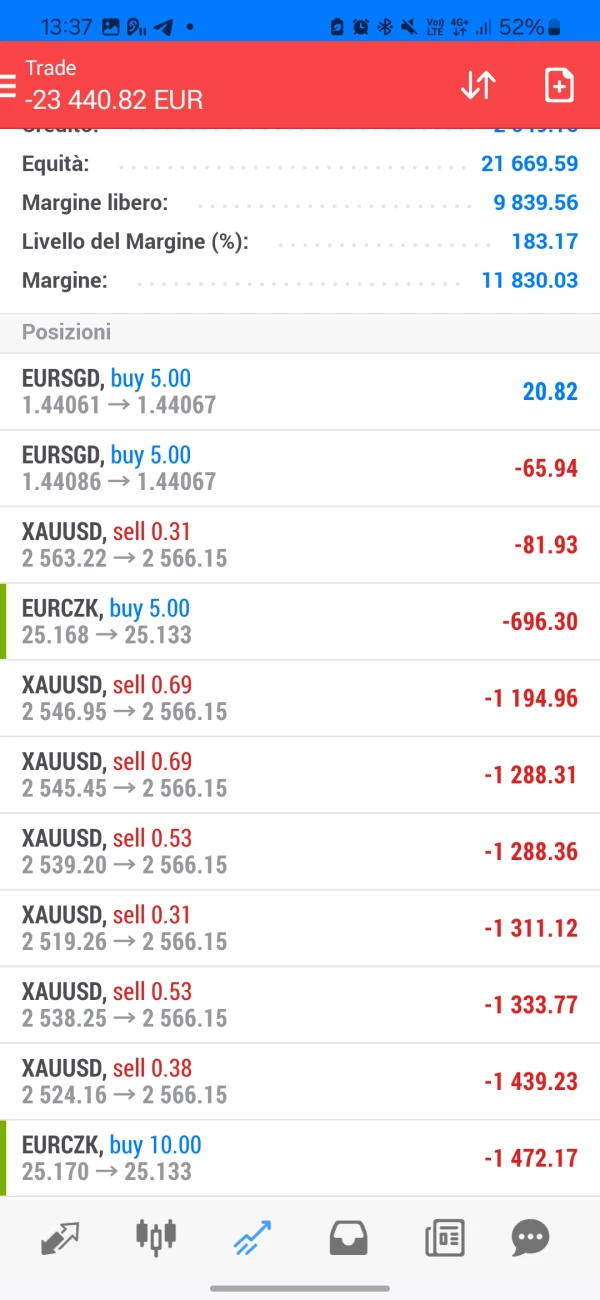Select XAUUSD sell 0.31 at 2 563.22
600x1300 pixels.
click(x=300, y=545)
